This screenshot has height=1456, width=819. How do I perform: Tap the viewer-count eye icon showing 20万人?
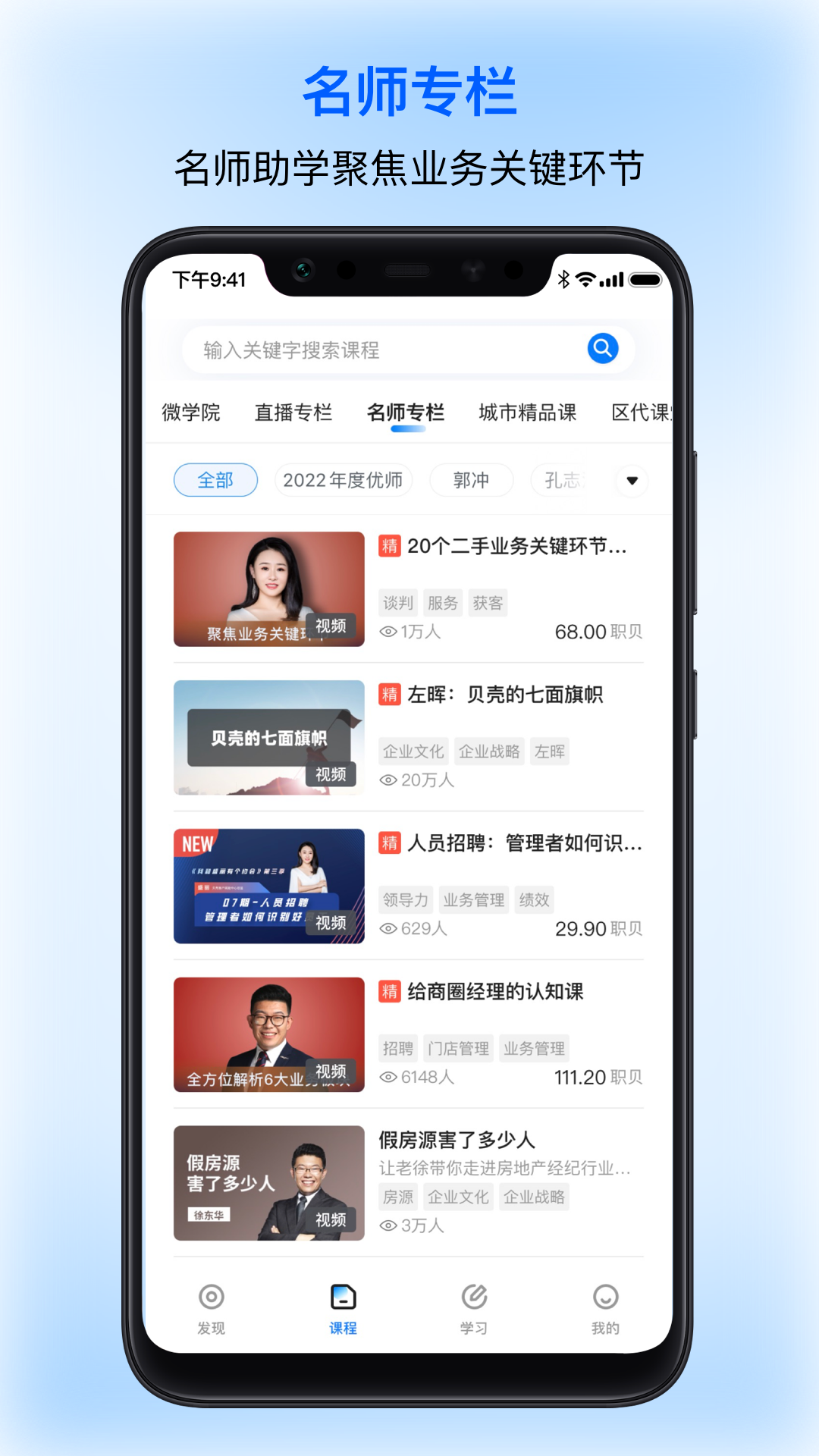388,779
